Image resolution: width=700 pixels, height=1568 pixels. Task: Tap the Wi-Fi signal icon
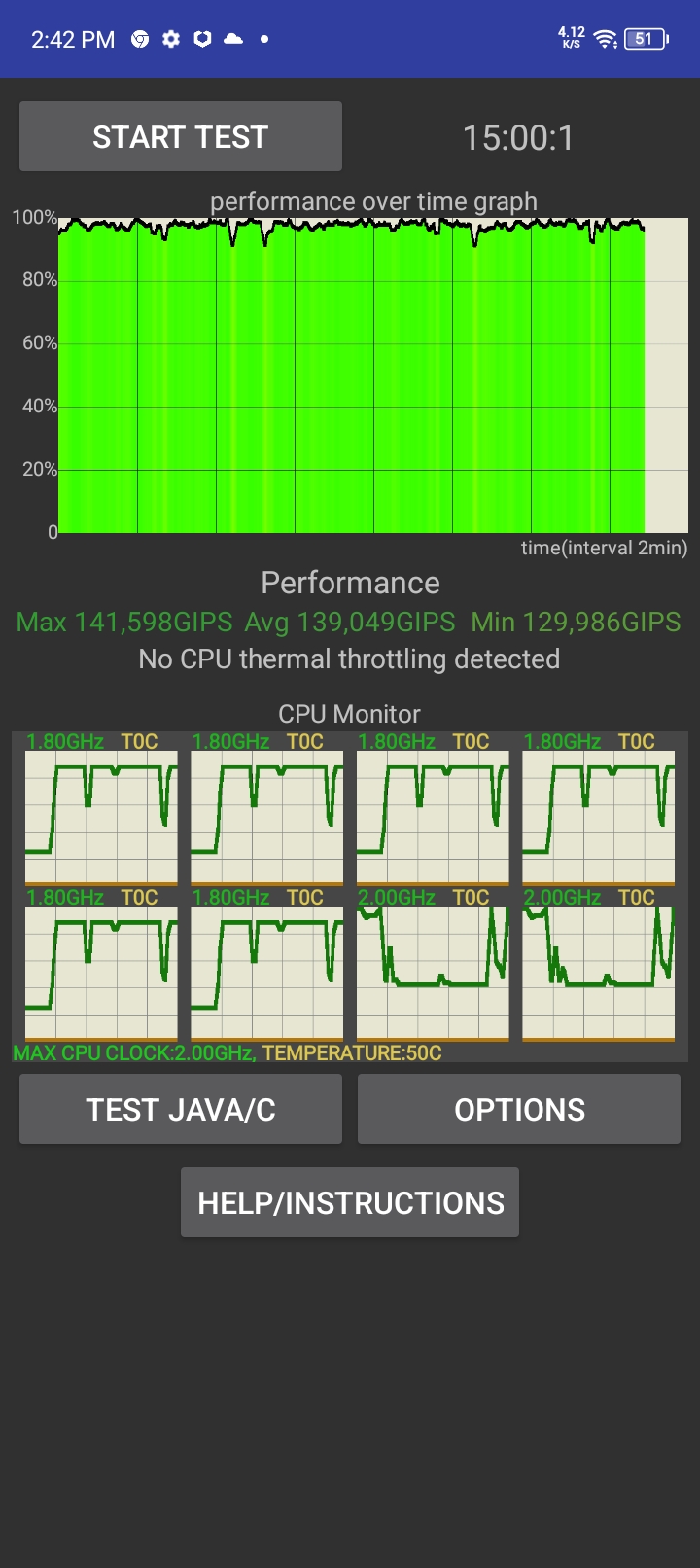[608, 39]
